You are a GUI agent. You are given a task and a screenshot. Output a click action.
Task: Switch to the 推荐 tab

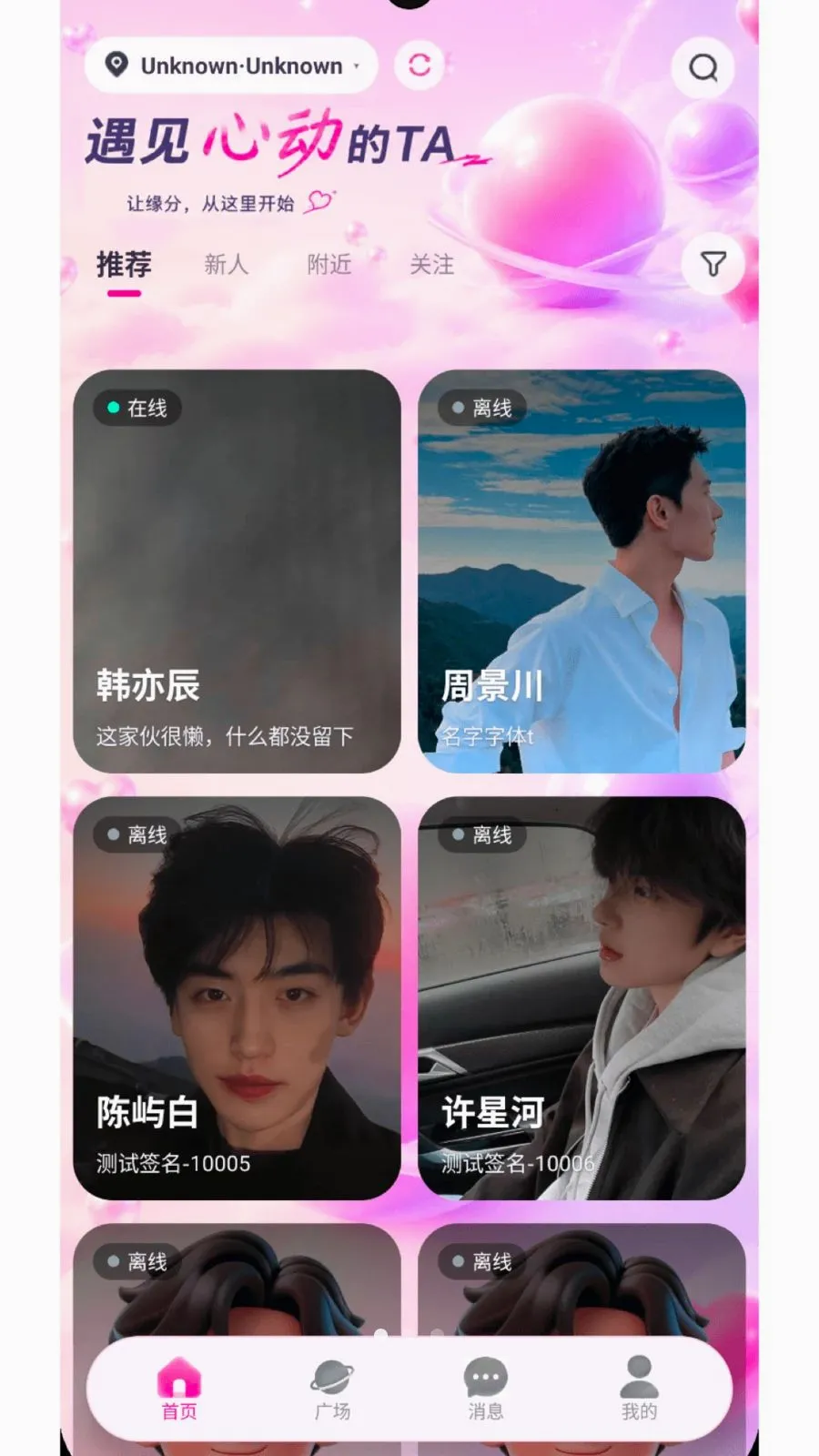(x=124, y=265)
